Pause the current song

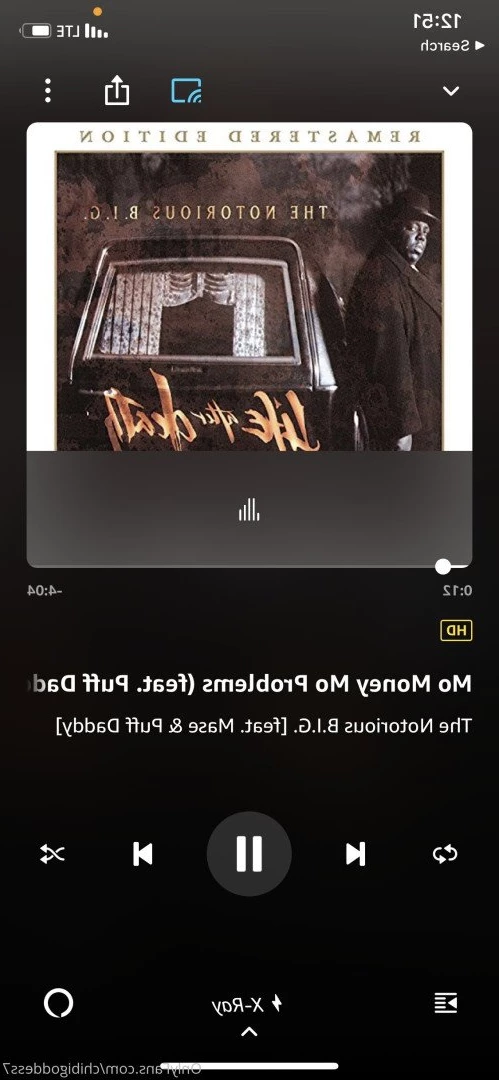coord(249,853)
